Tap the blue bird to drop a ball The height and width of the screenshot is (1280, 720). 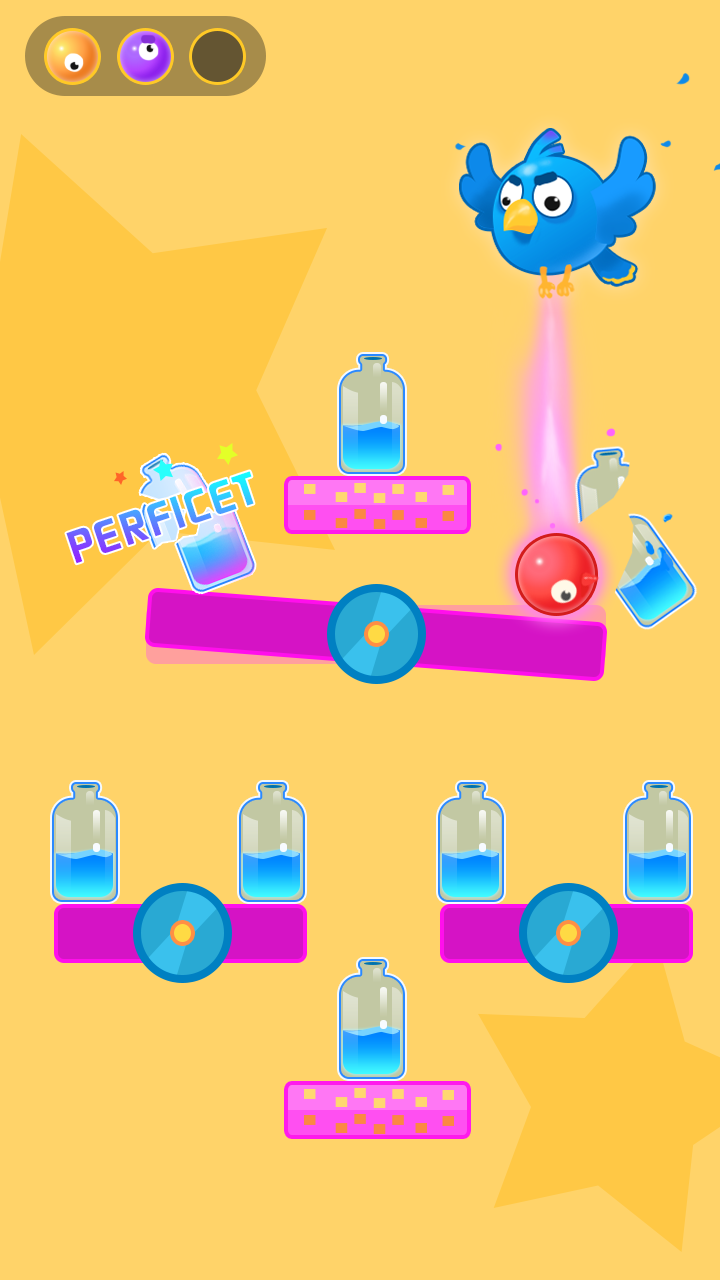click(x=551, y=212)
